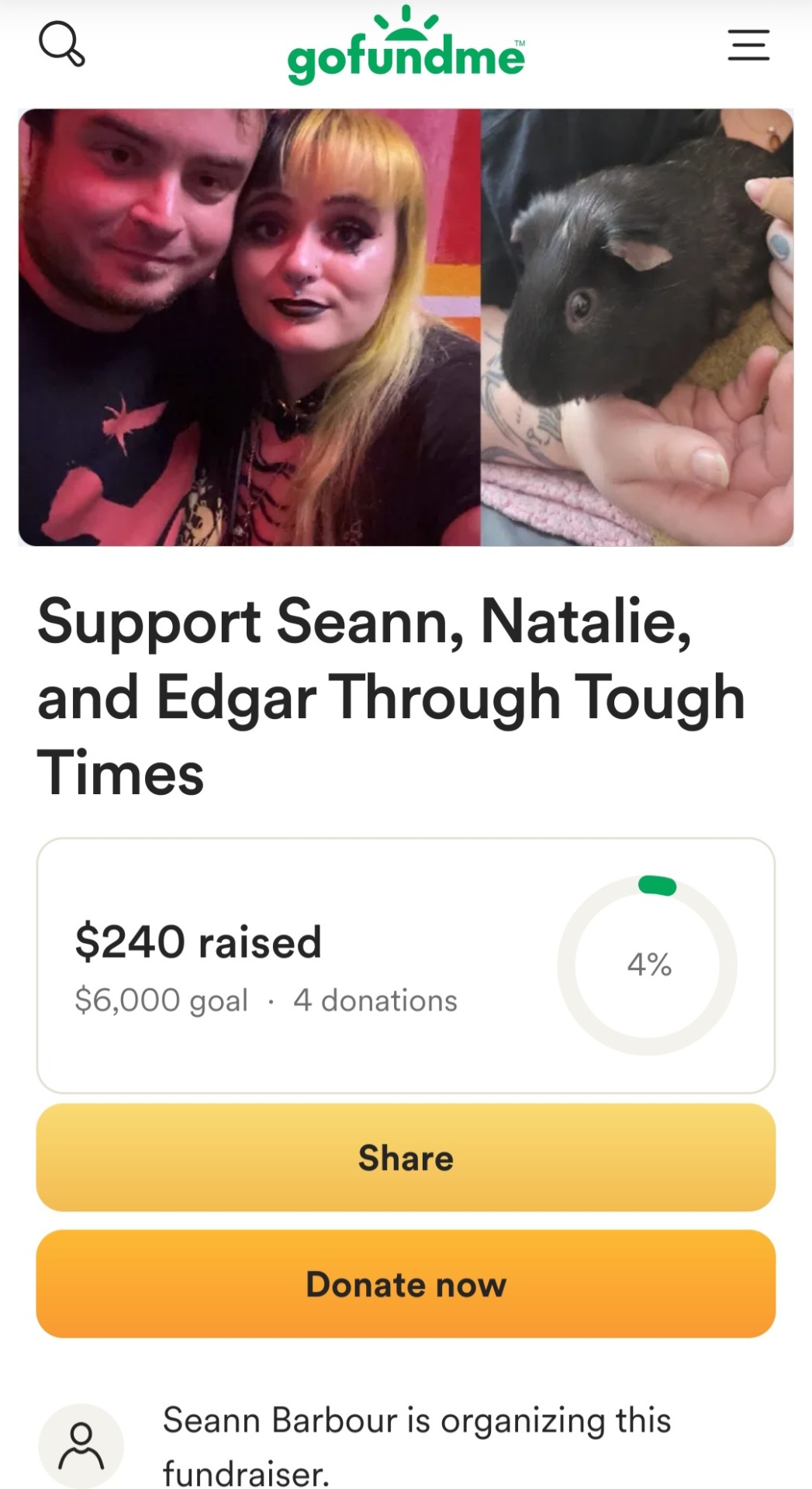Tap Donate now
Viewport: 812px width, 1489px height.
(406, 1283)
